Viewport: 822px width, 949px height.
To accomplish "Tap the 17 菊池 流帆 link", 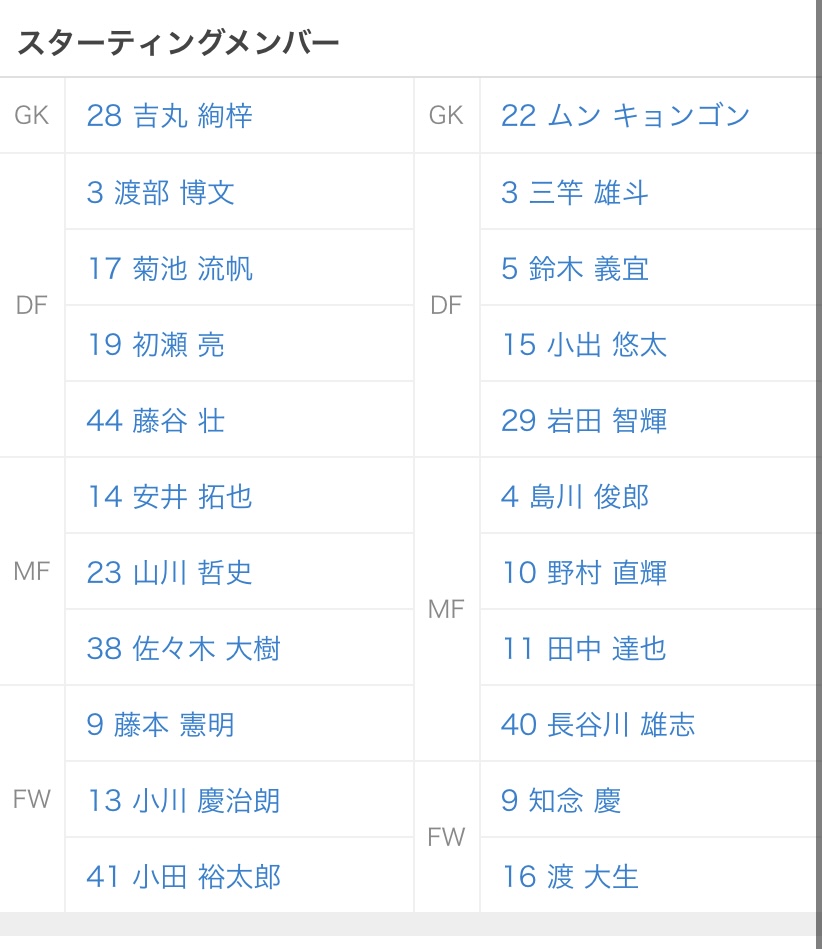I will (x=169, y=268).
